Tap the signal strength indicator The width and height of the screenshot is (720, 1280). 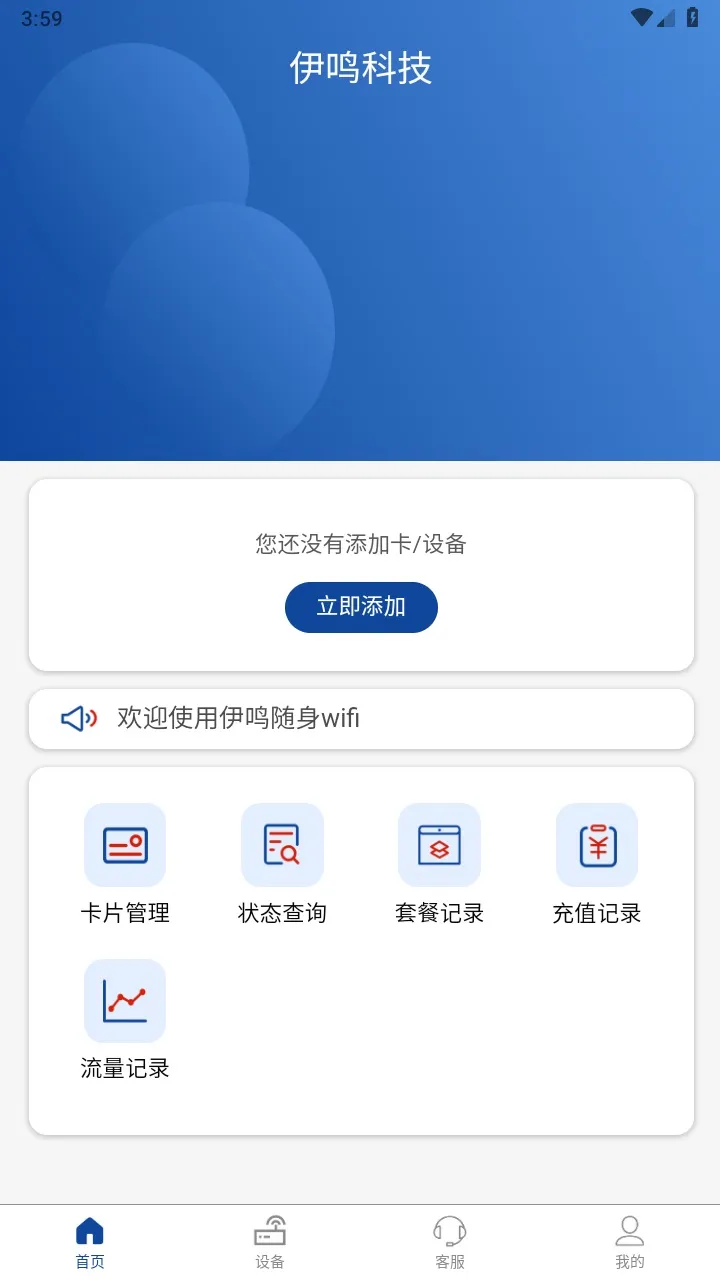[x=668, y=16]
